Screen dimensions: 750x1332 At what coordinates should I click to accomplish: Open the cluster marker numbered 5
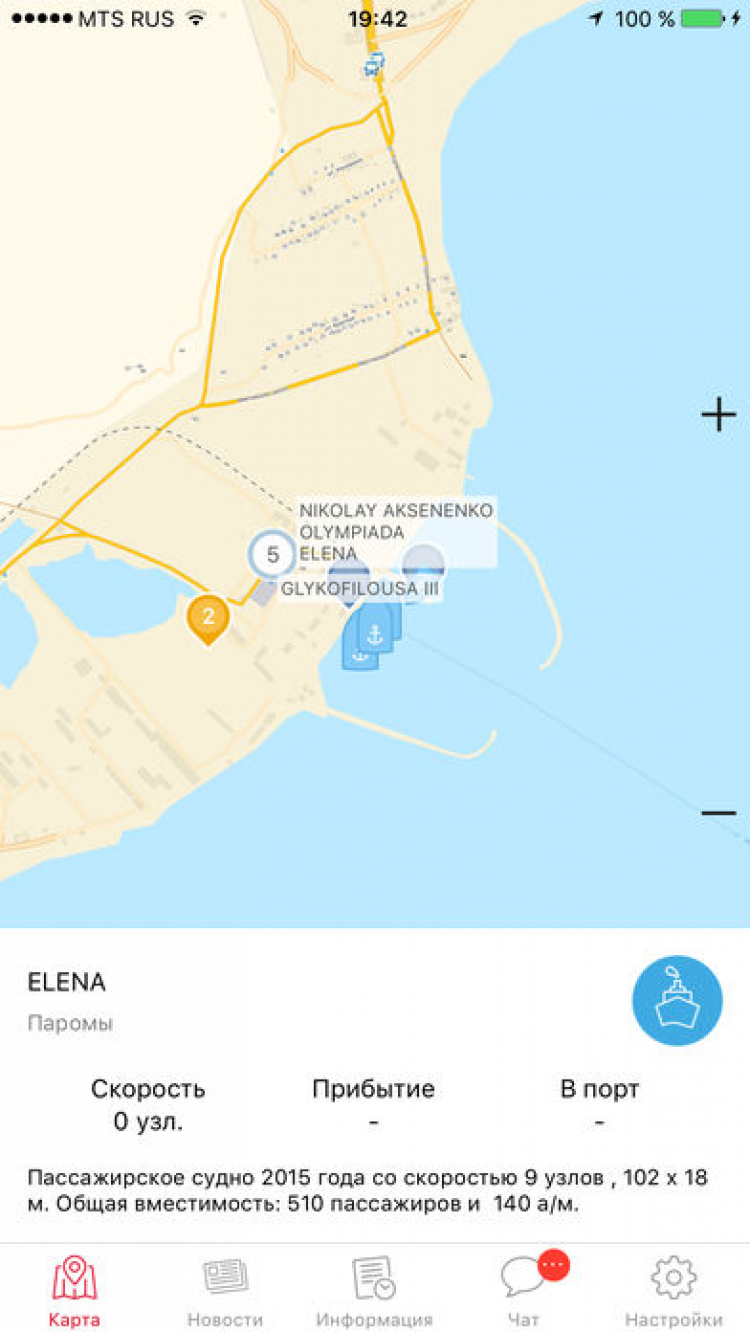coord(272,553)
